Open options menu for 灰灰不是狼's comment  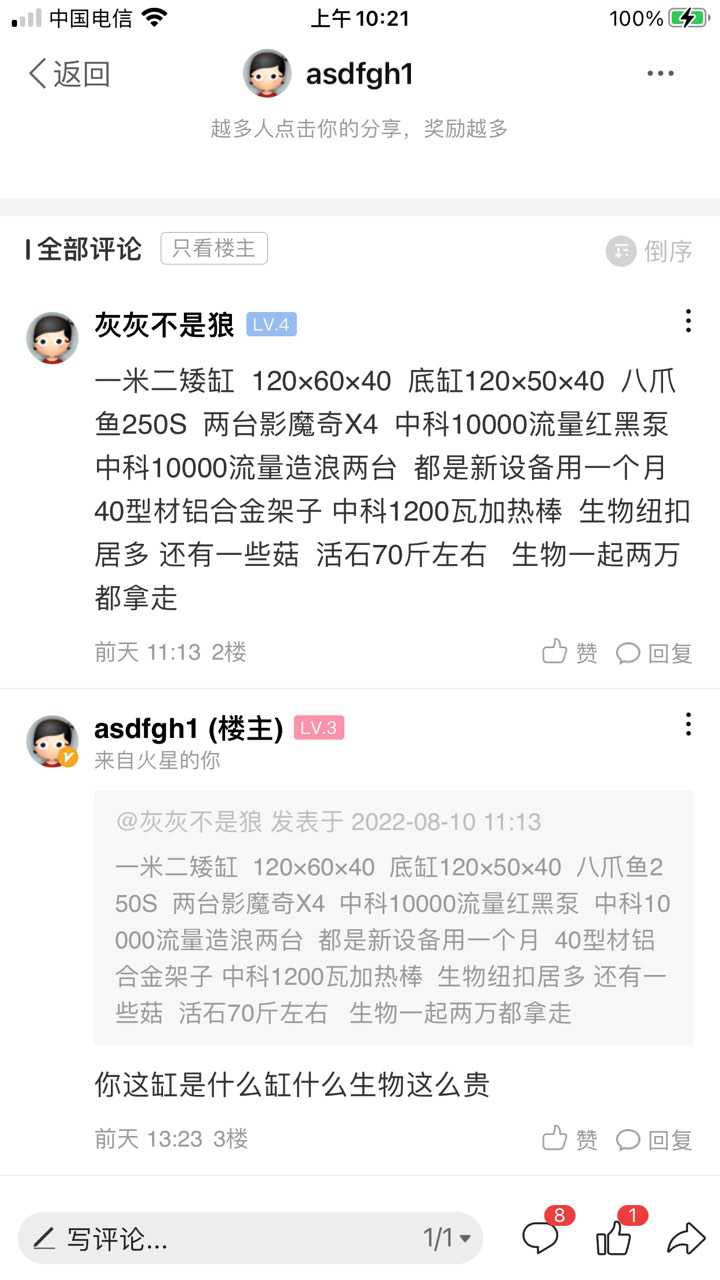click(688, 321)
